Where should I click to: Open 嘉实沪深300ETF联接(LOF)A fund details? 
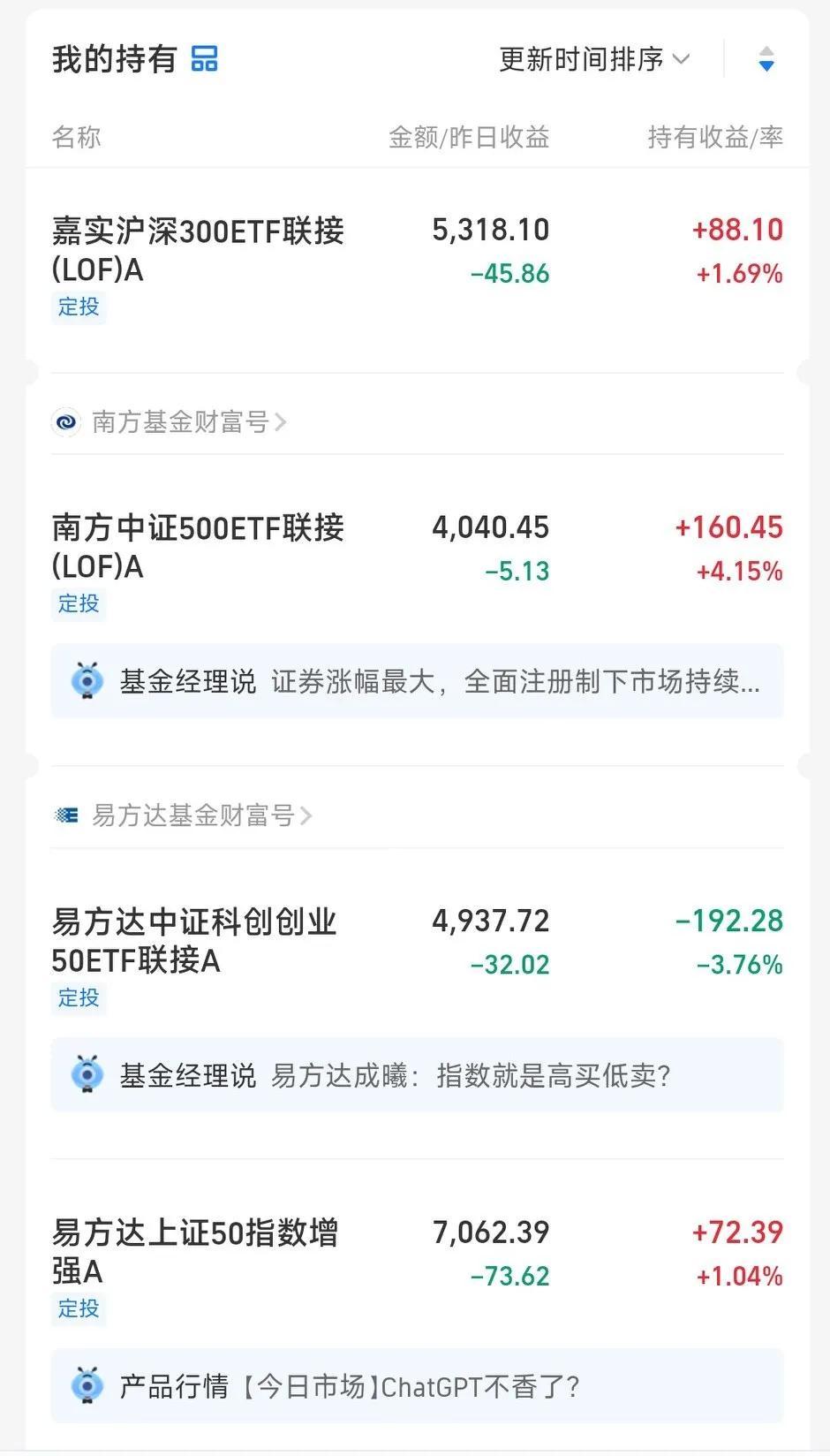[x=417, y=267]
